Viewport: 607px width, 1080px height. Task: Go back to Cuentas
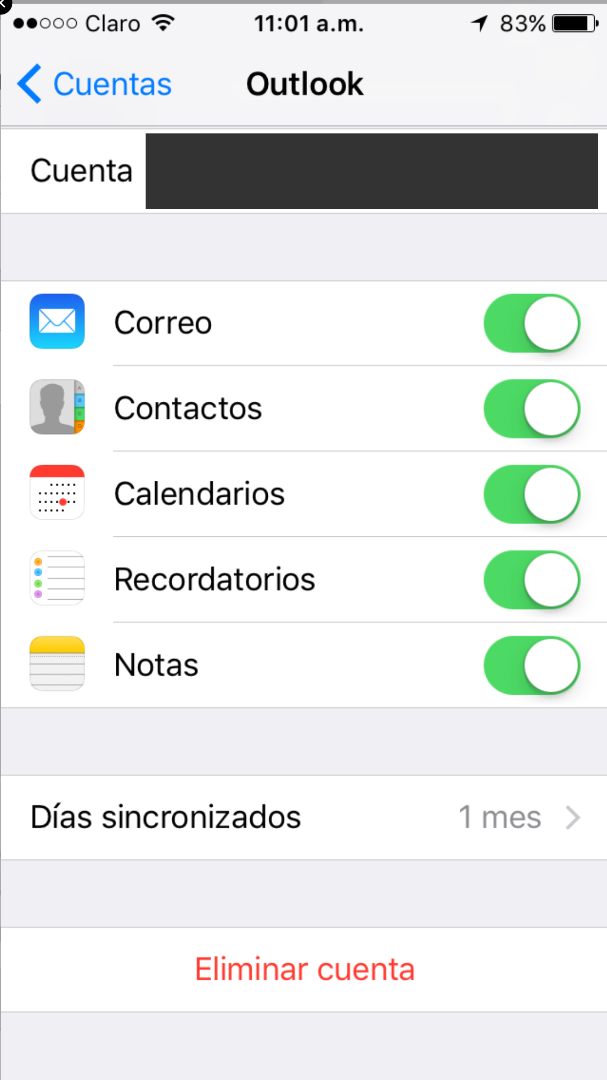94,85
